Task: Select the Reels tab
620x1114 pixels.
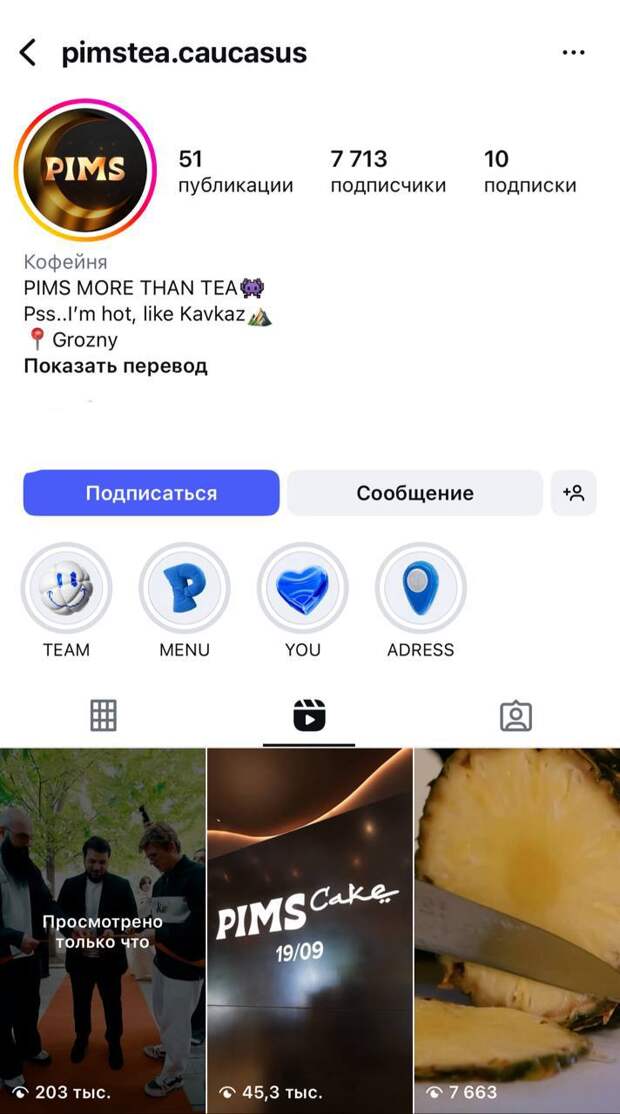Action: 309,716
